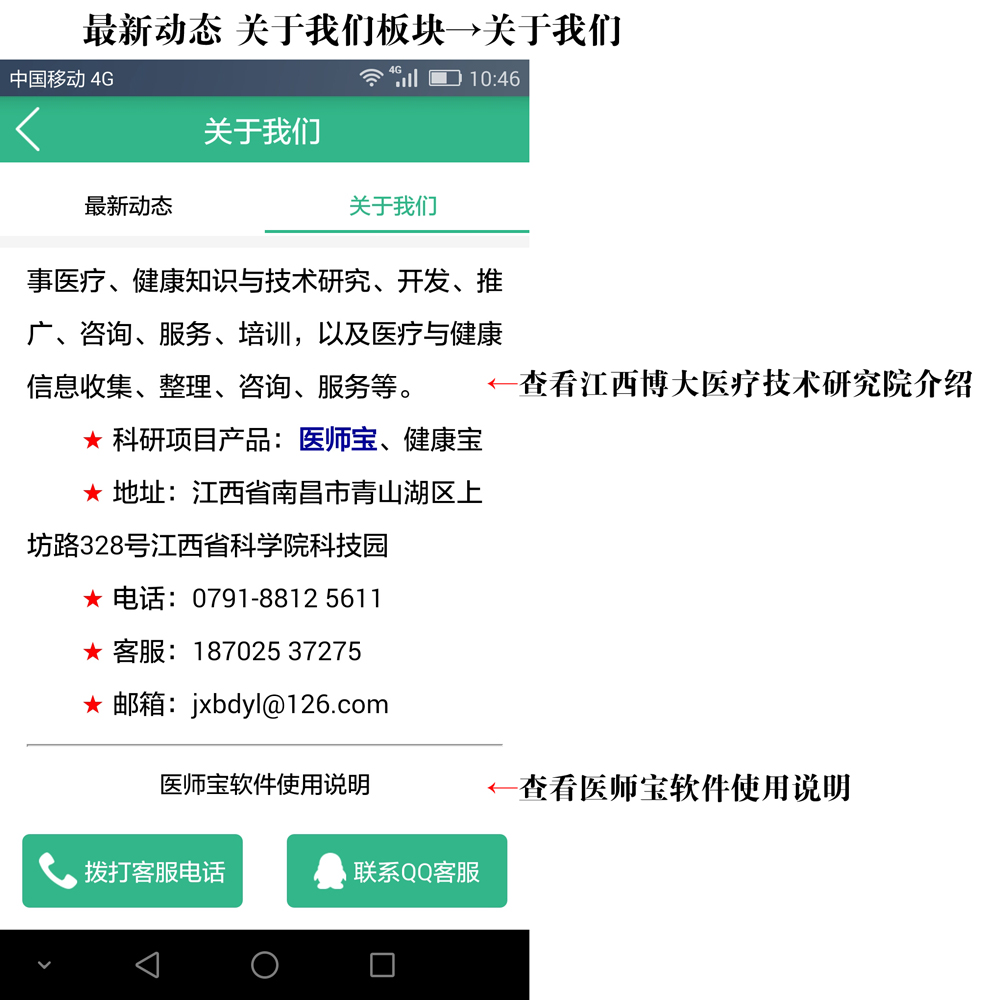
Task: Tap the 拨打客服电话 button
Action: [x=132, y=871]
